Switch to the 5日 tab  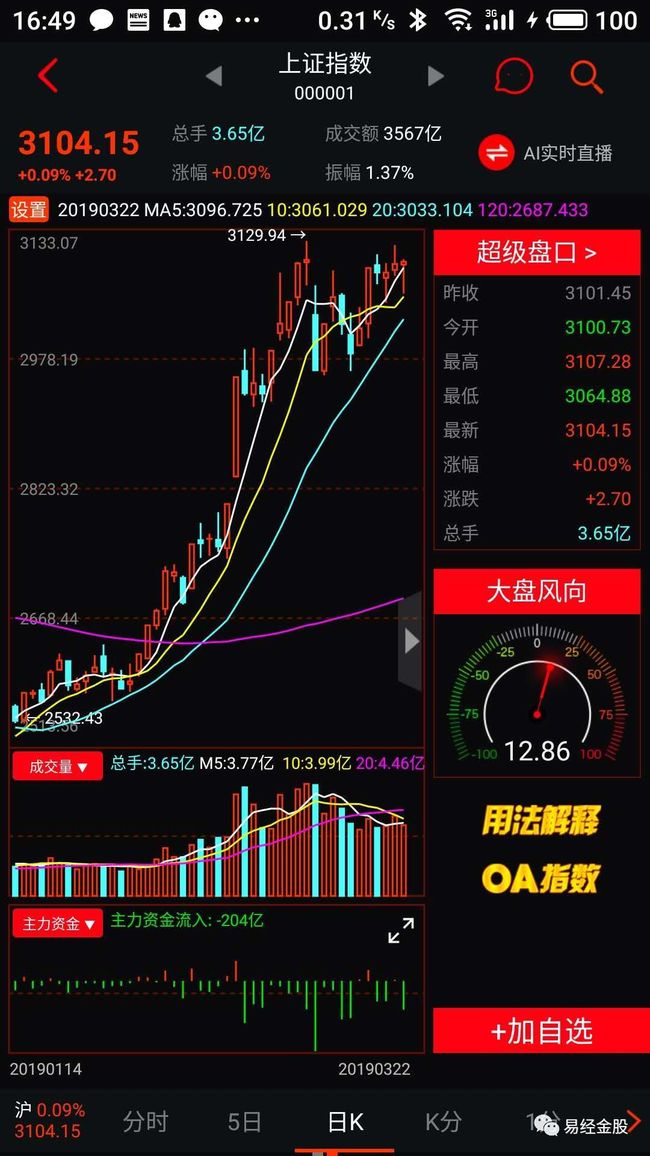coord(244,1122)
